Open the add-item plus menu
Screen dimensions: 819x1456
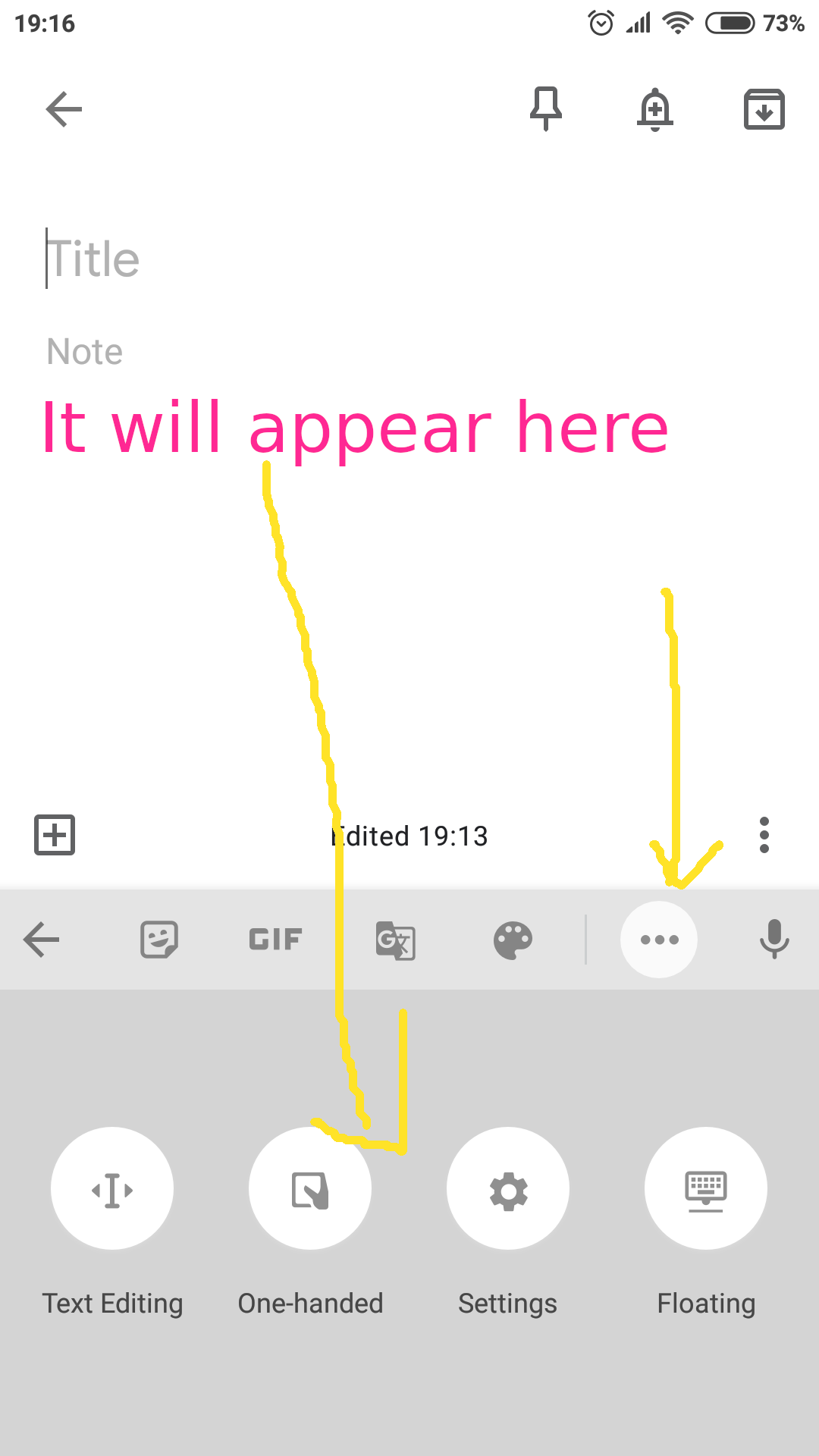coord(54,834)
